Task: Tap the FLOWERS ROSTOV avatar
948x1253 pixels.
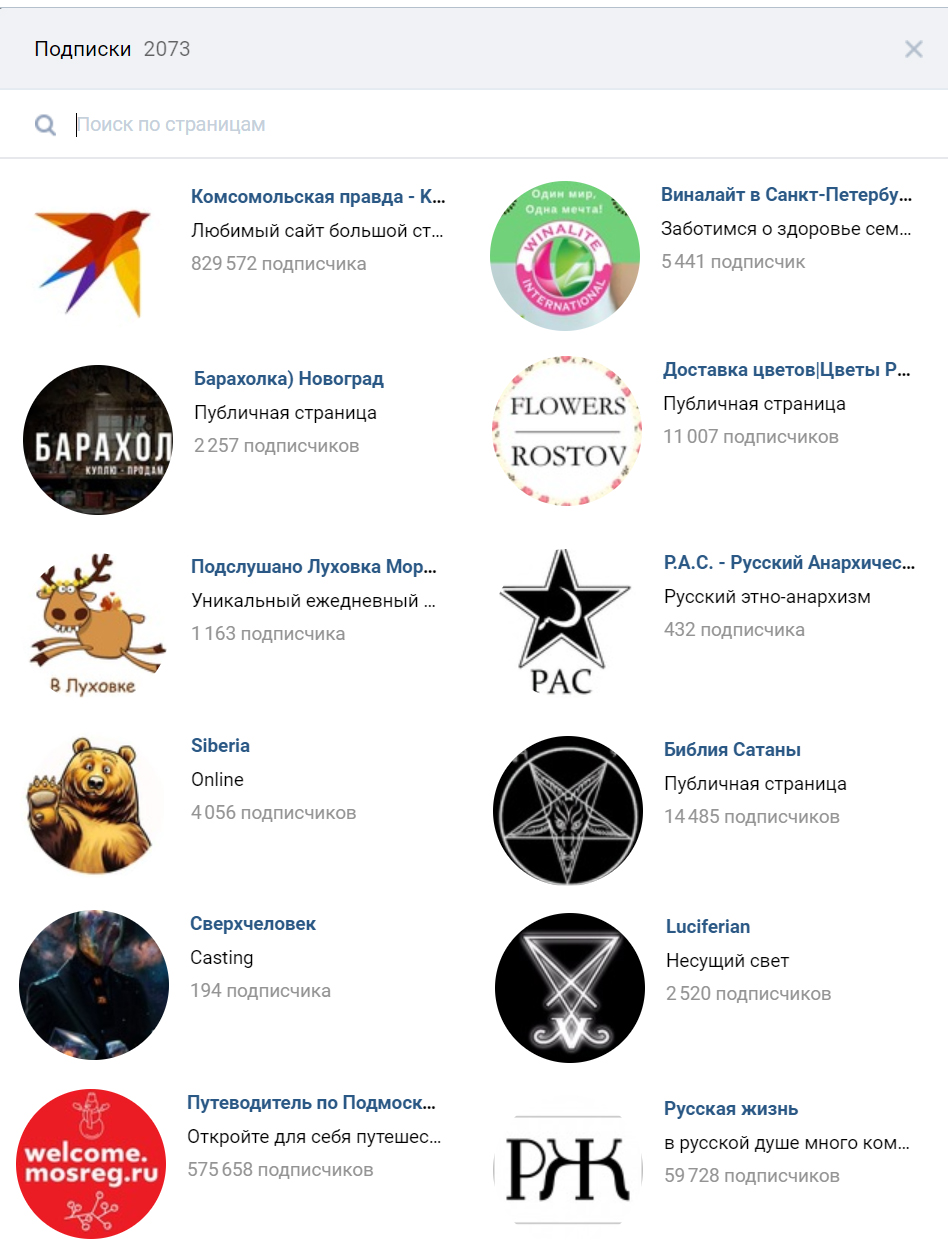Action: point(567,431)
